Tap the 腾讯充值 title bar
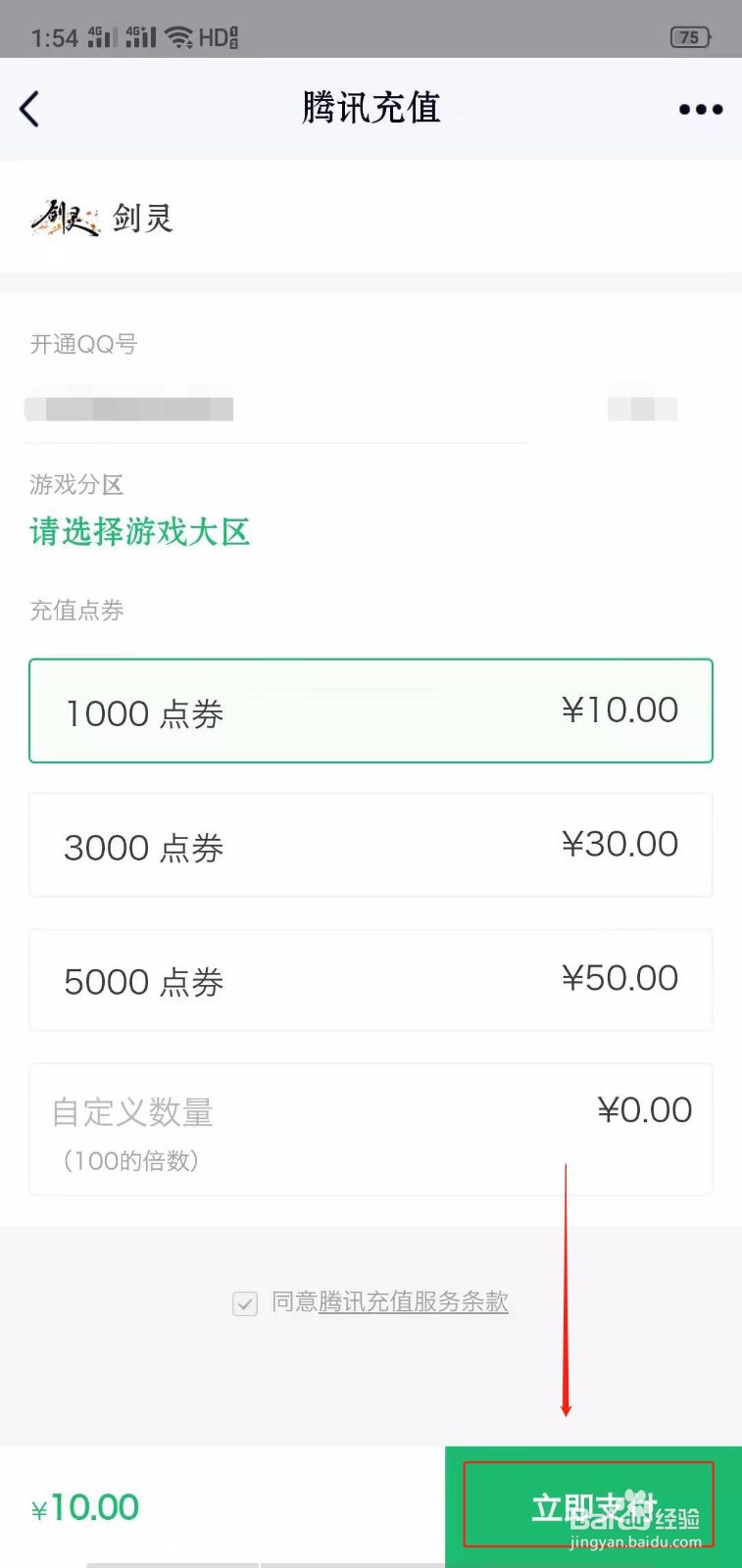 coord(371,109)
